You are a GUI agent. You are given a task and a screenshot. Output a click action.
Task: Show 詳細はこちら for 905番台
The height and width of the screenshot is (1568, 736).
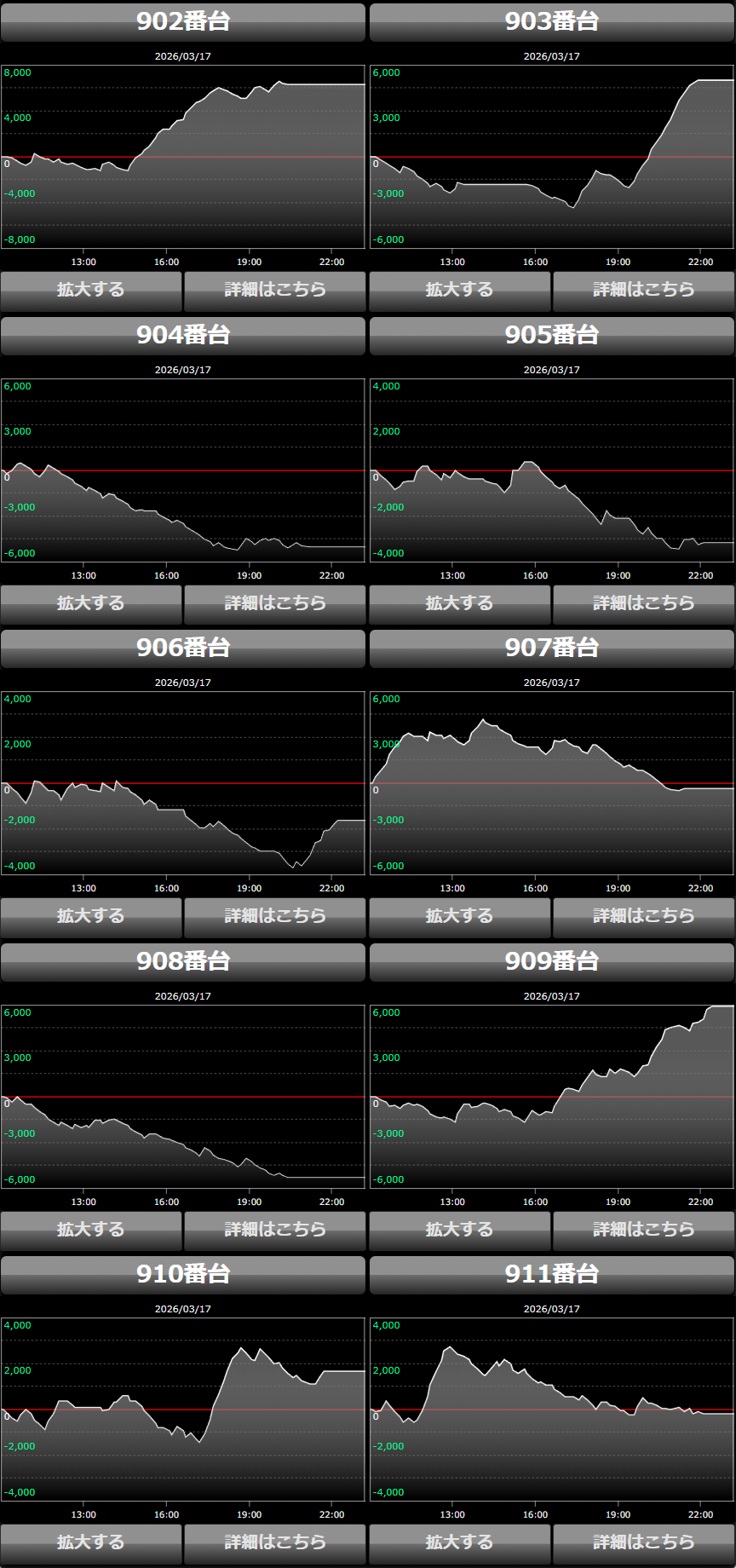pos(643,604)
